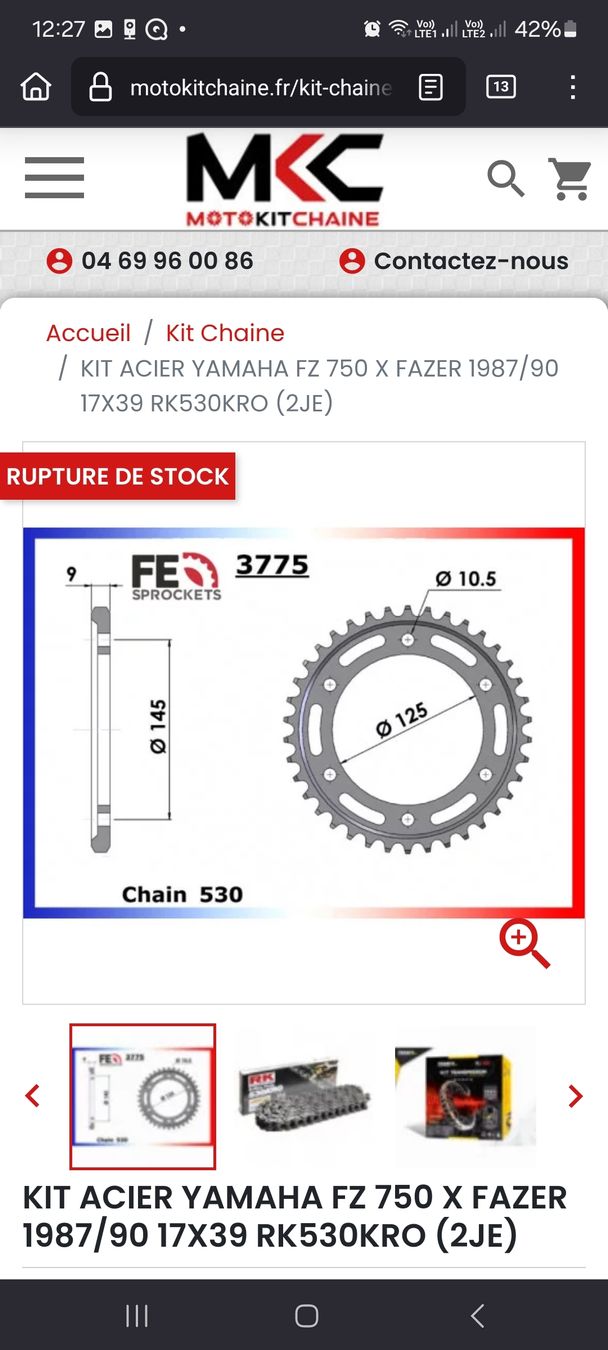The height and width of the screenshot is (1350, 608).
Task: Open the browser overflow menu
Action: tap(572, 87)
